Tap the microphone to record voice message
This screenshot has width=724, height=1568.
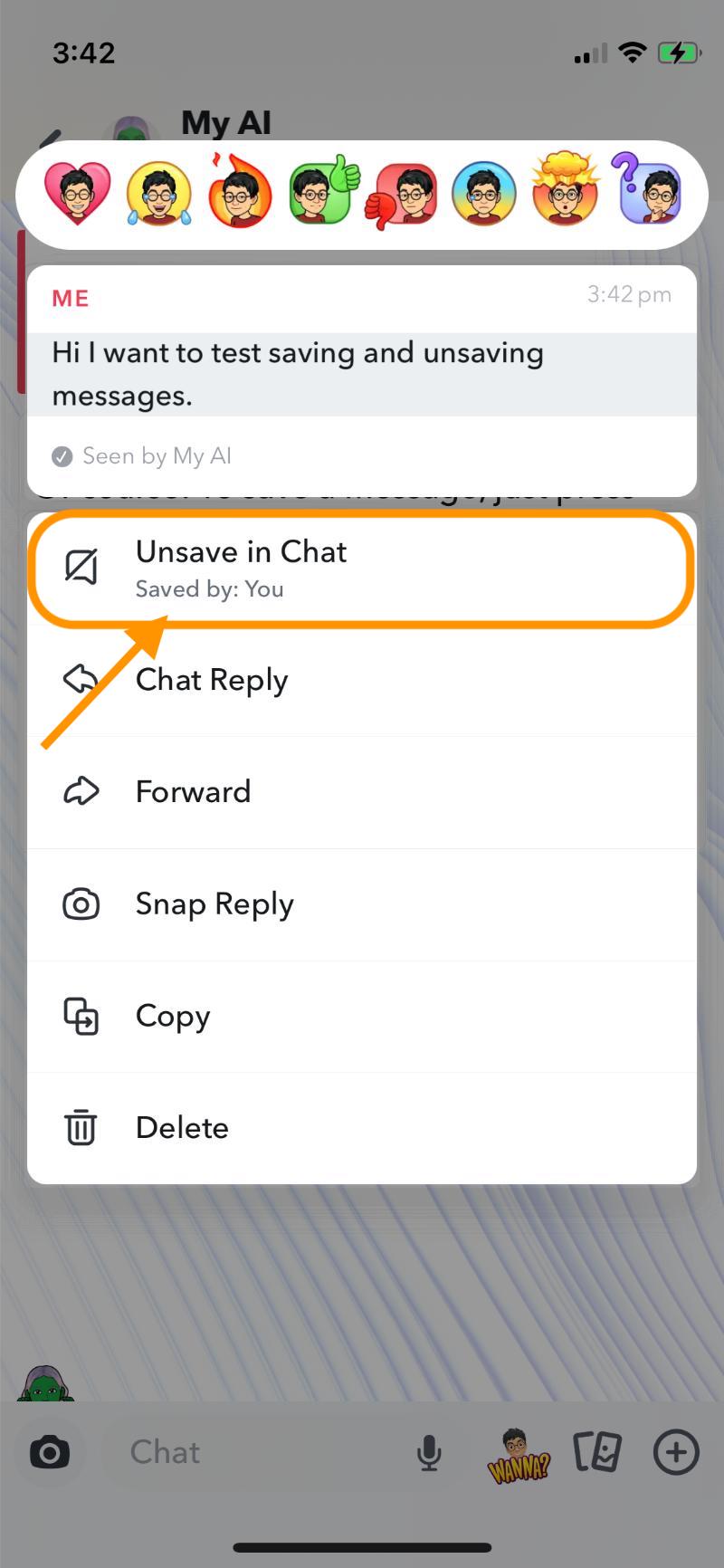coord(428,1452)
